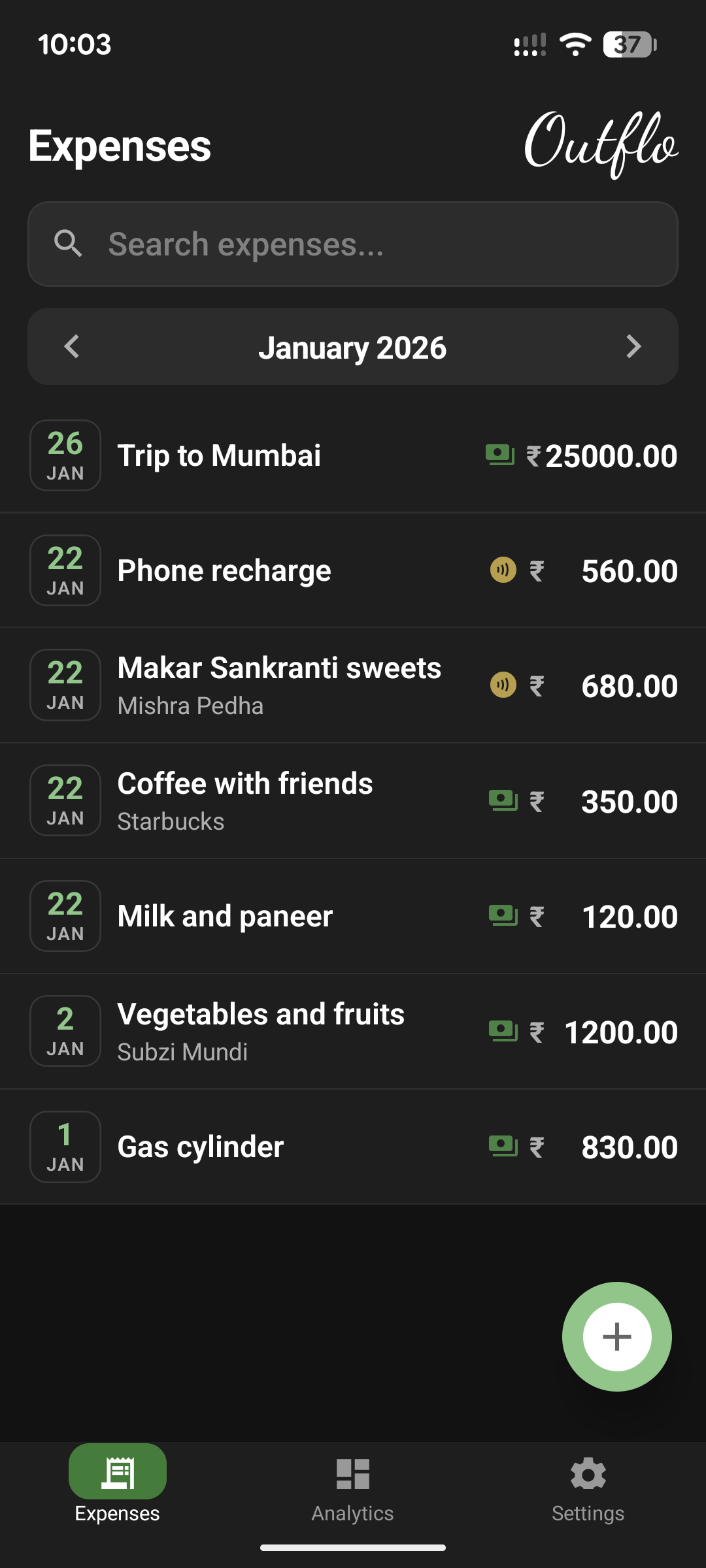Open the January 2026 month selector
The image size is (706, 1568).
click(352, 346)
